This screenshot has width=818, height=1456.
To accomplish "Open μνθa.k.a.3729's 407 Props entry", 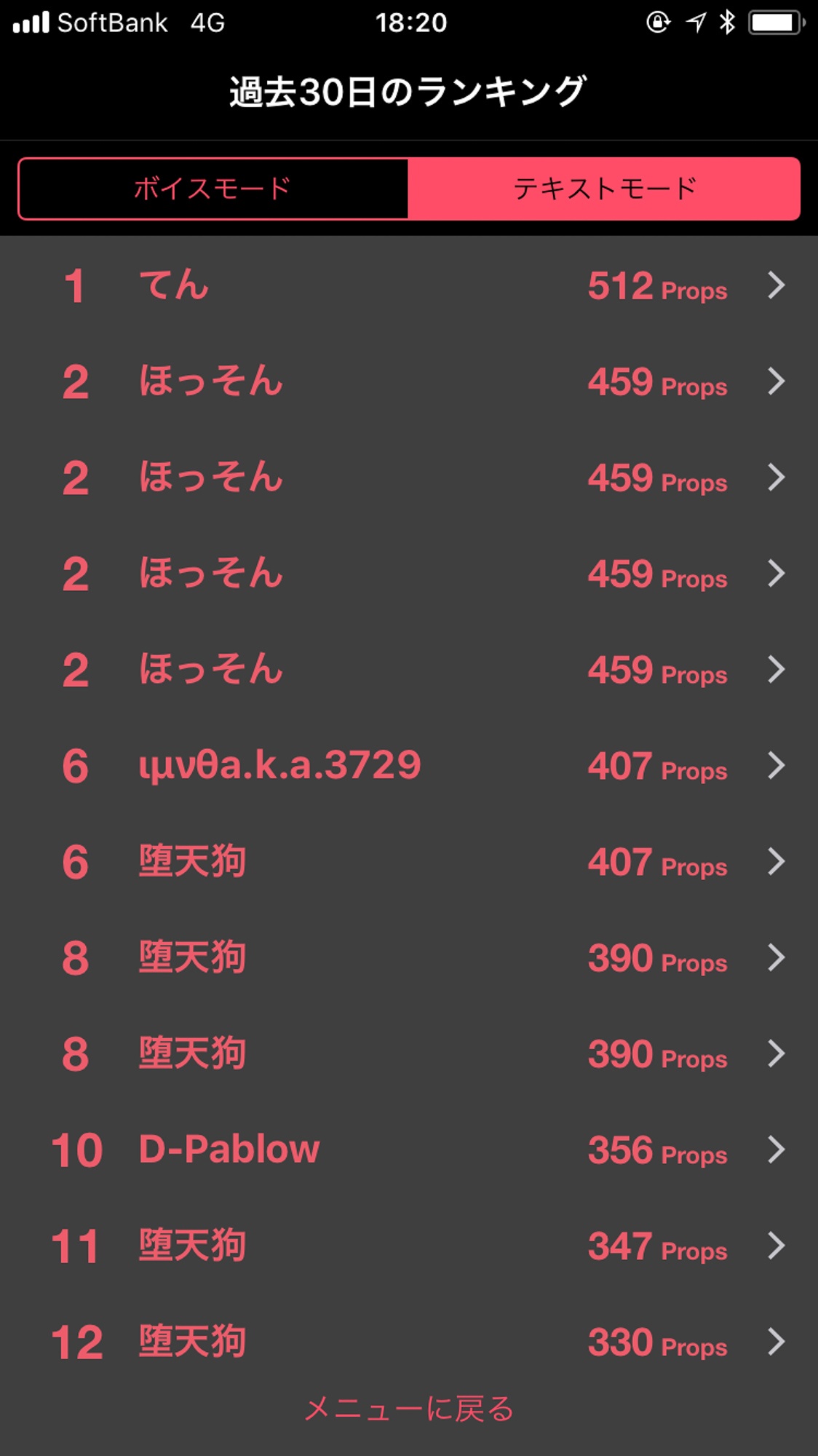I will tap(409, 766).
